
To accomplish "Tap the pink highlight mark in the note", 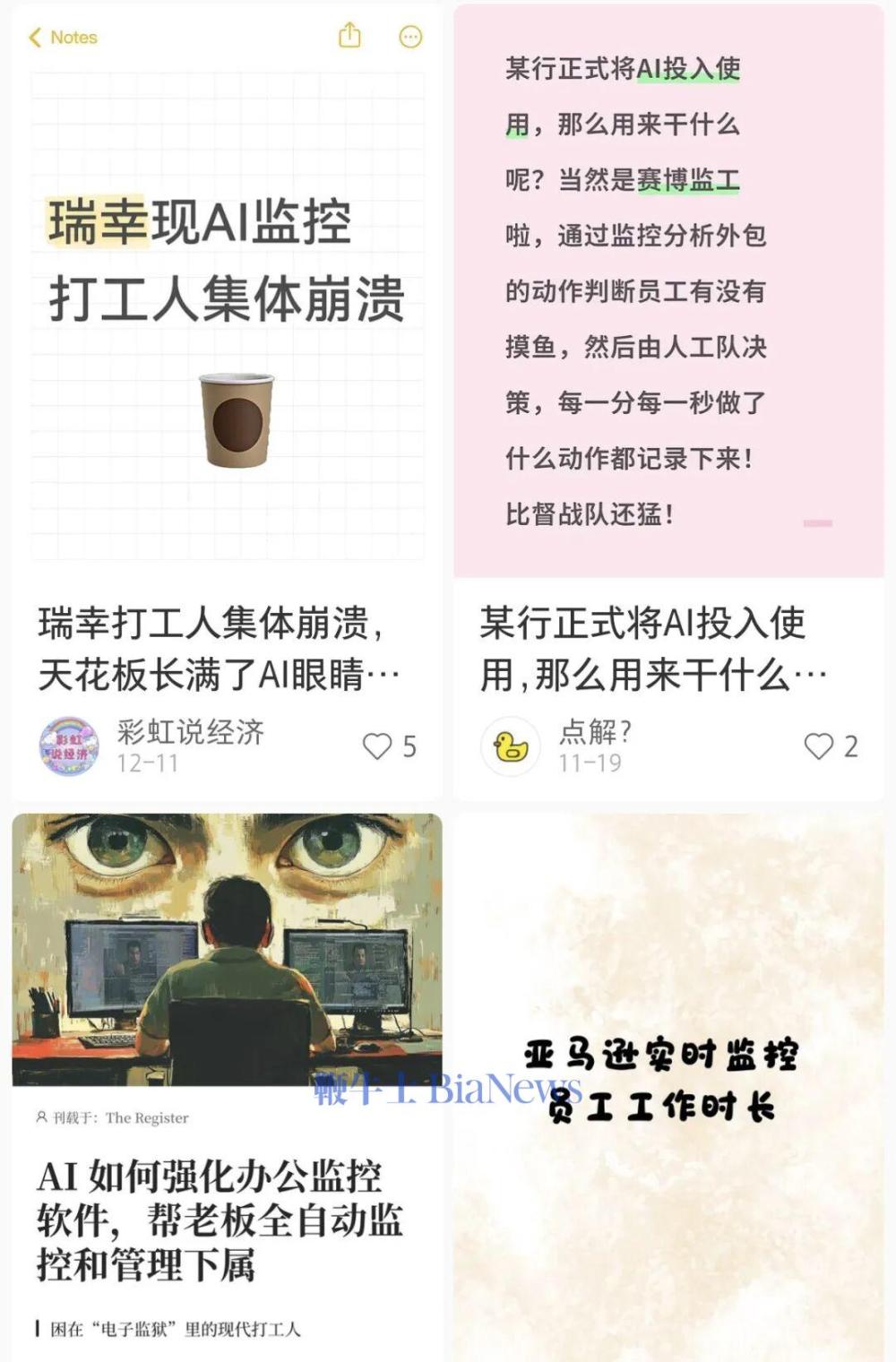I will pos(816,521).
